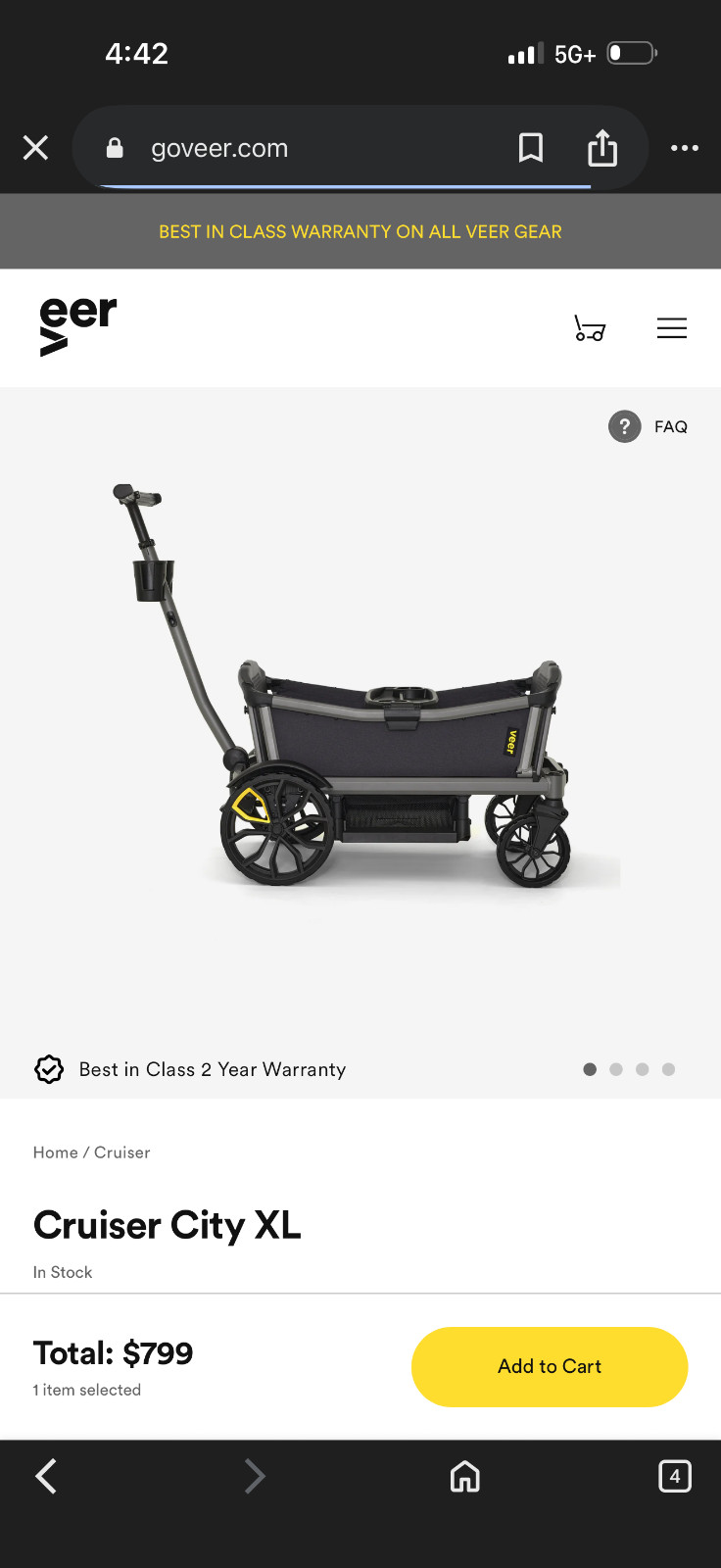Go back to the previous page

pos(46,1476)
